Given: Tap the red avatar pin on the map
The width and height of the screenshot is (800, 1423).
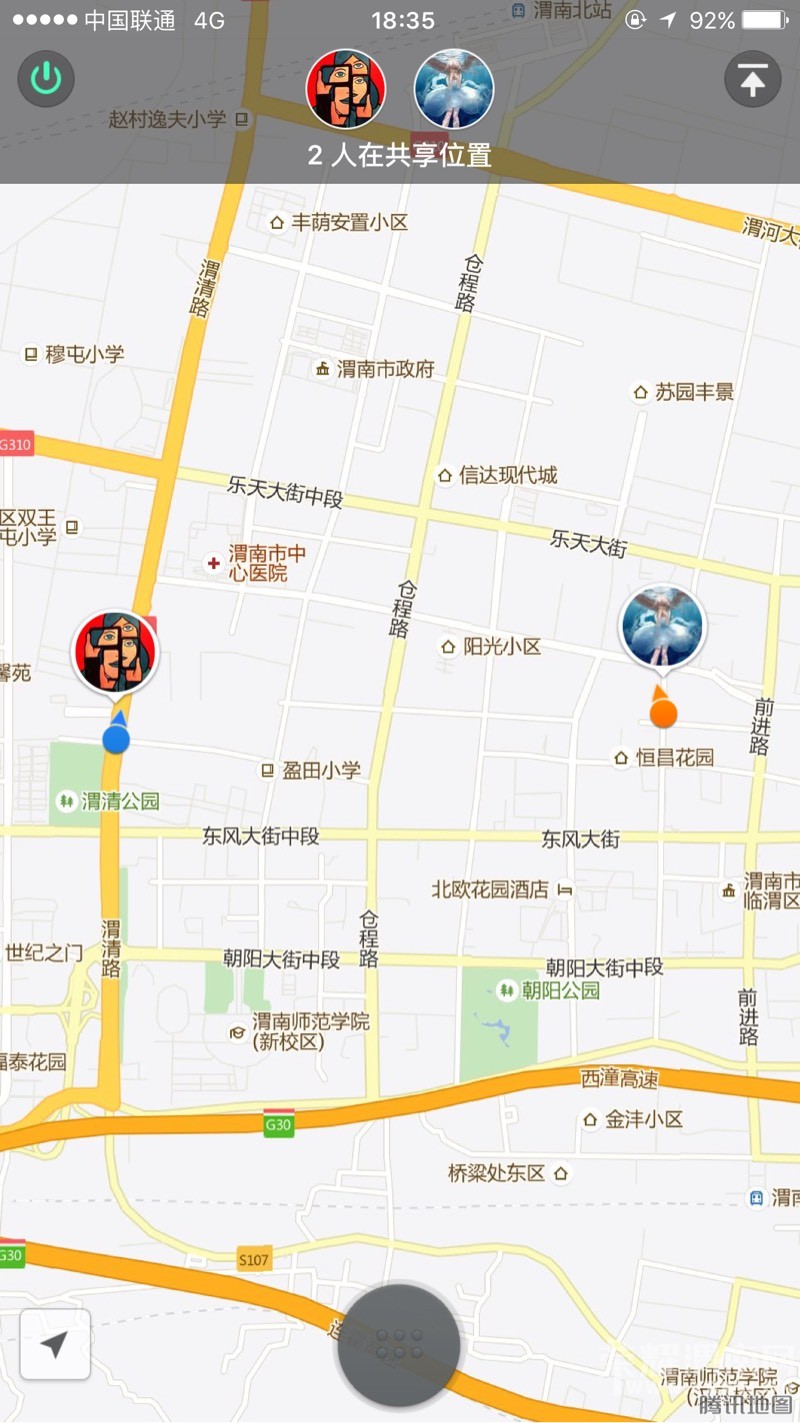Looking at the screenshot, I should (x=115, y=654).
